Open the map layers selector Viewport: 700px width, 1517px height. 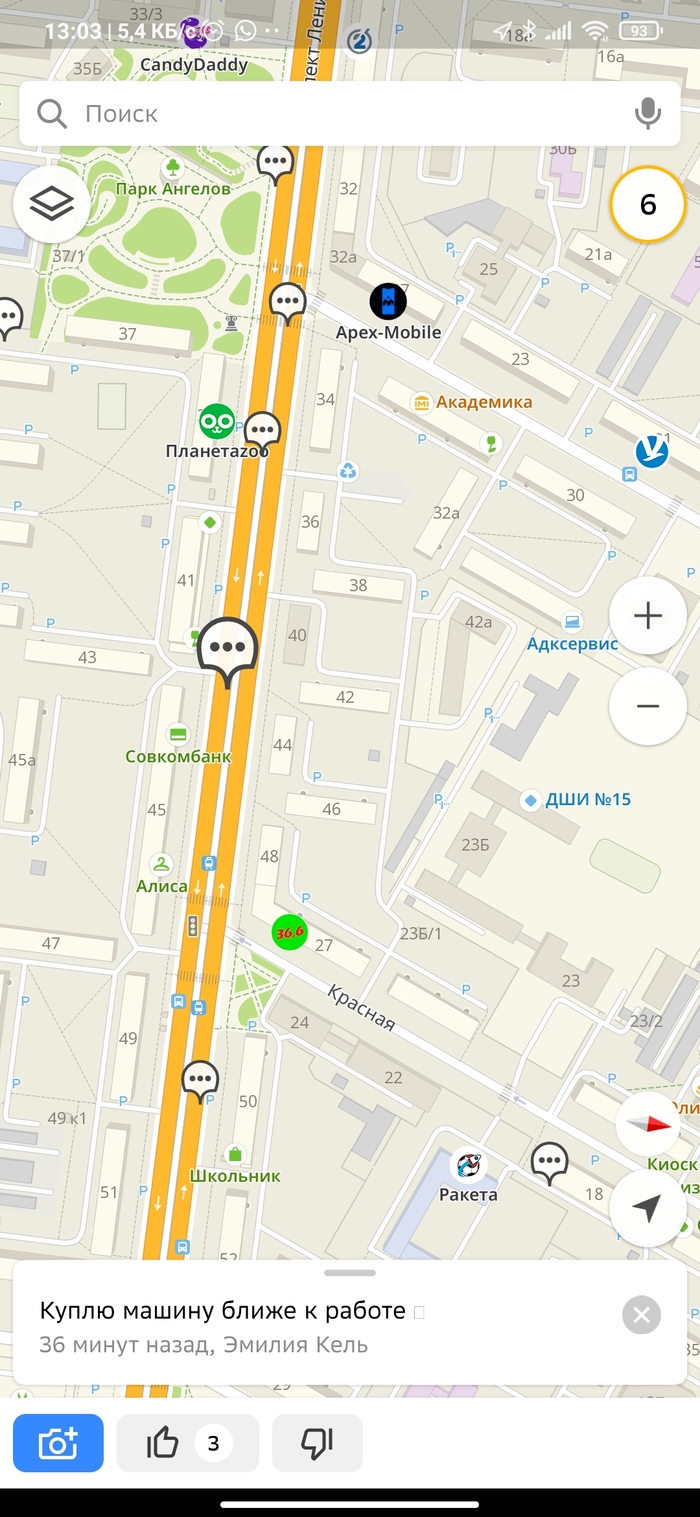pyautogui.click(x=52, y=205)
